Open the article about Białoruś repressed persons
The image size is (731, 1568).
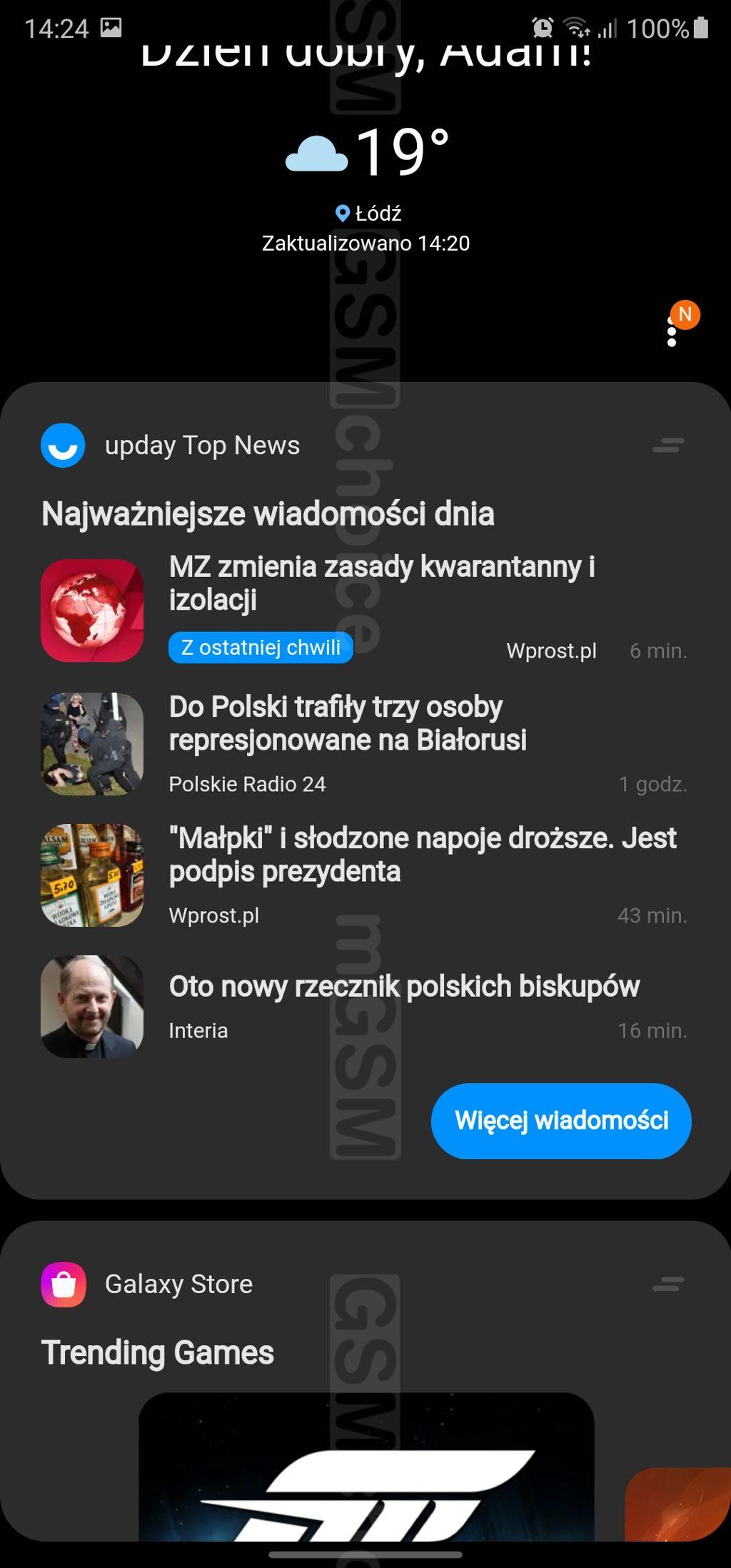point(348,723)
